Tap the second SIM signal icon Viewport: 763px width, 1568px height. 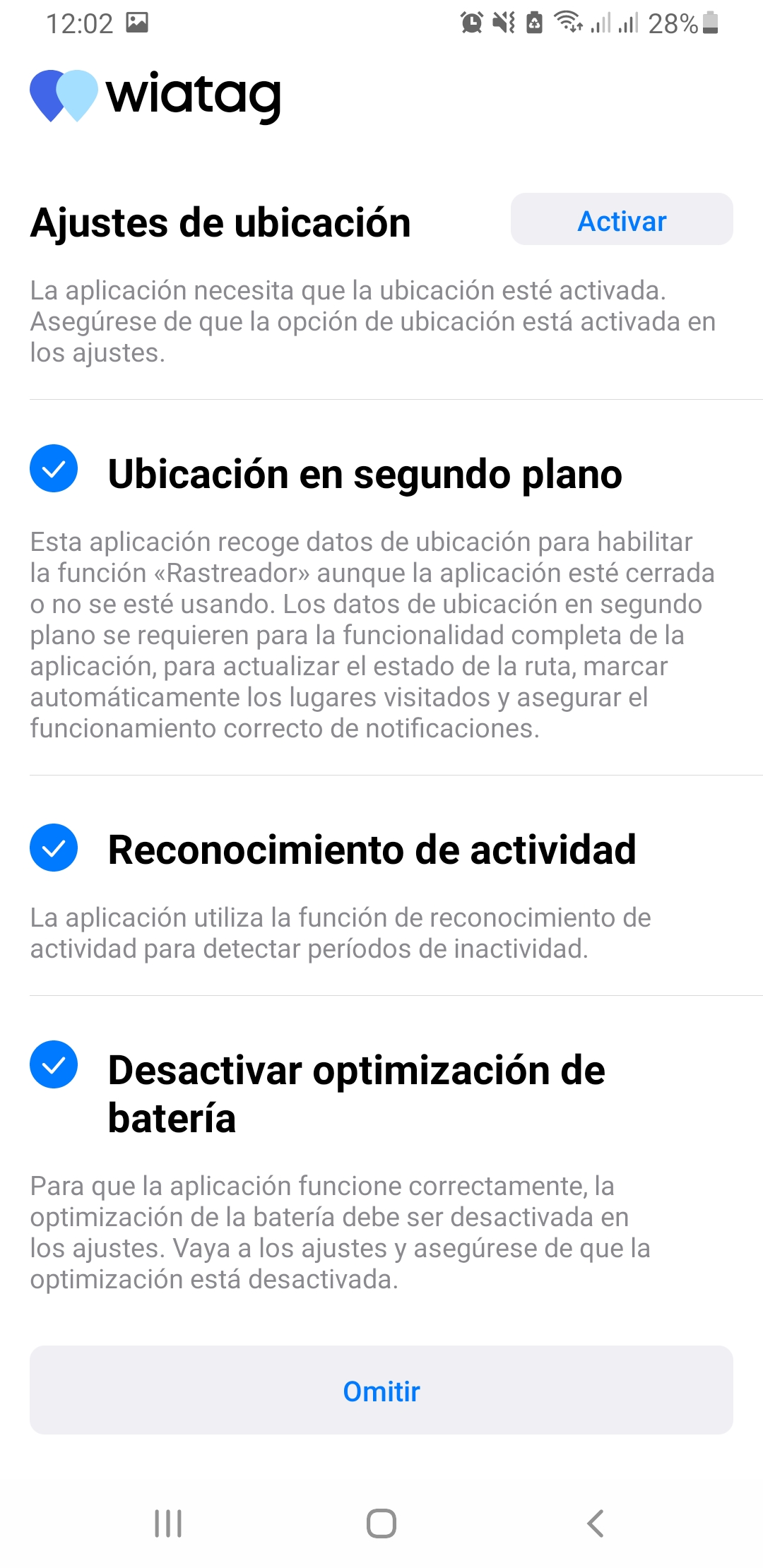point(629,21)
